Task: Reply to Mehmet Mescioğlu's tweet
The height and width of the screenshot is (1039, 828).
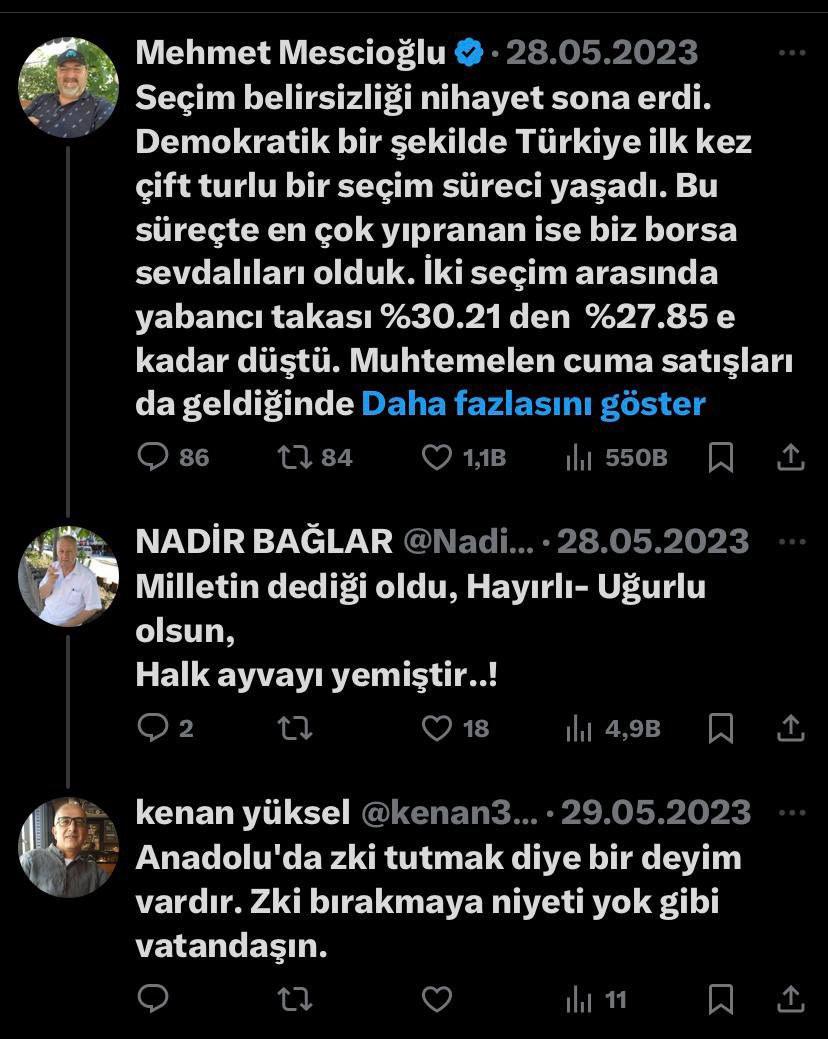Action: (x=153, y=457)
